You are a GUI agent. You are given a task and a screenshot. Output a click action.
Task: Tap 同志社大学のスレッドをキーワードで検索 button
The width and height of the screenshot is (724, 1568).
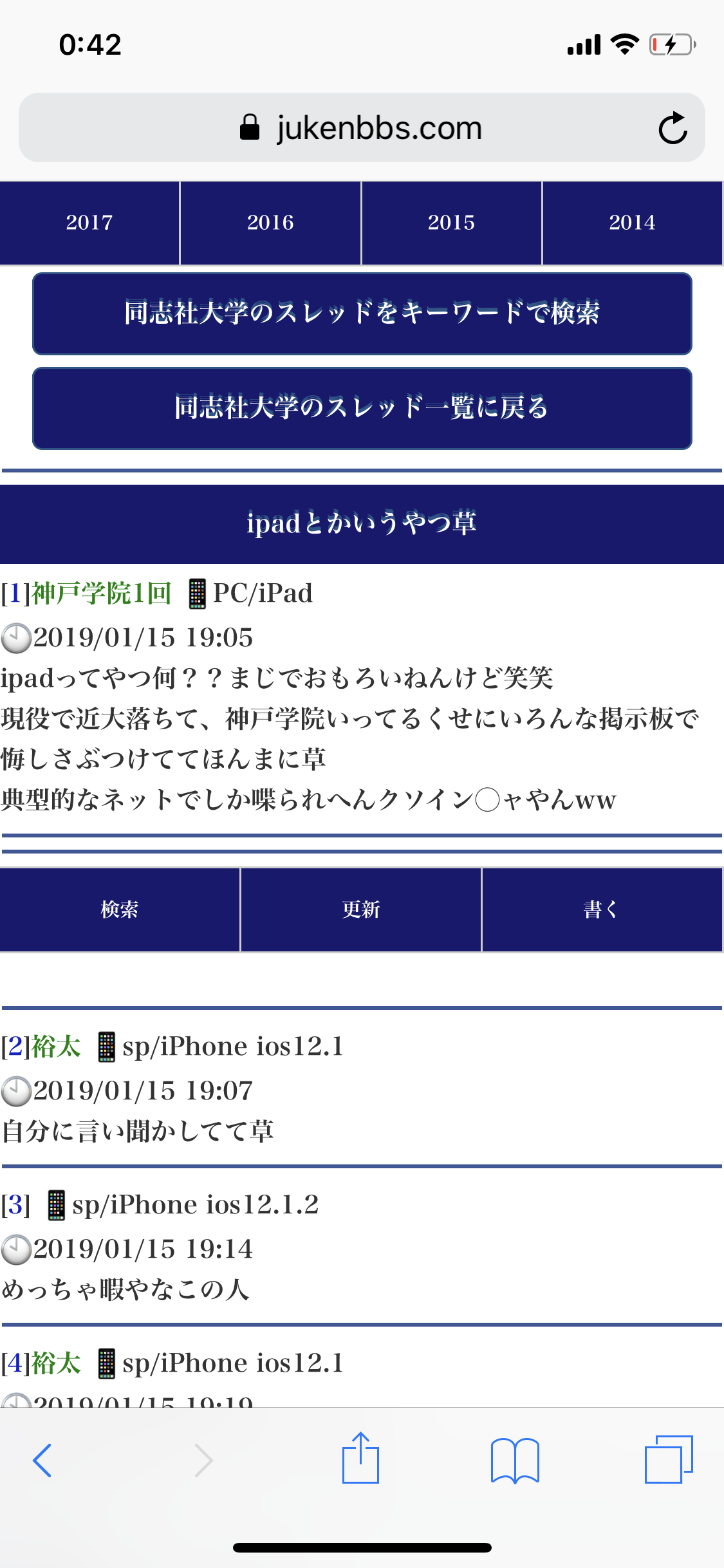pyautogui.click(x=362, y=313)
